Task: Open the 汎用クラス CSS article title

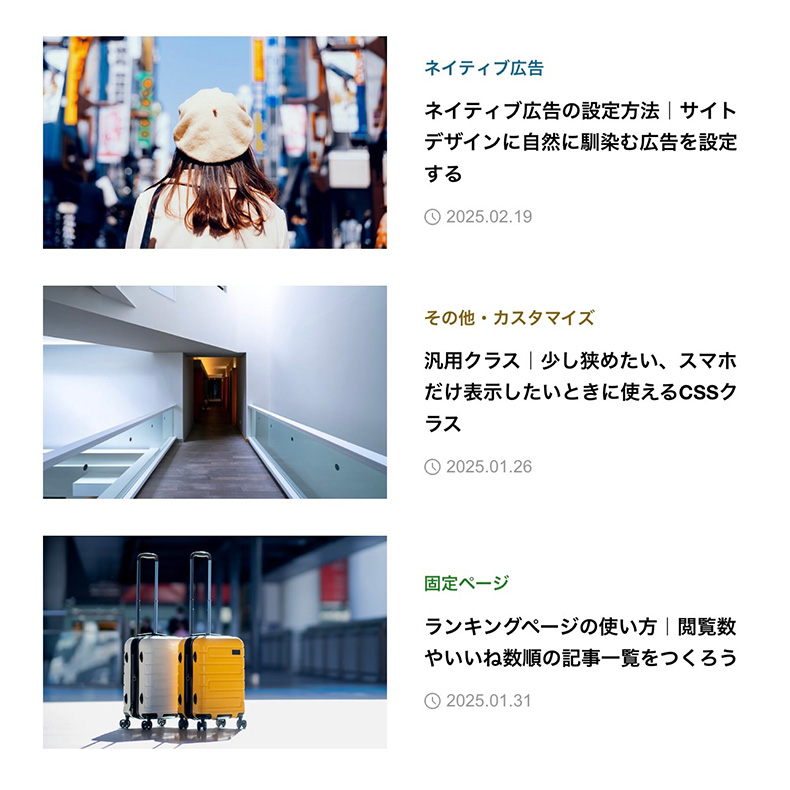Action: coord(580,391)
